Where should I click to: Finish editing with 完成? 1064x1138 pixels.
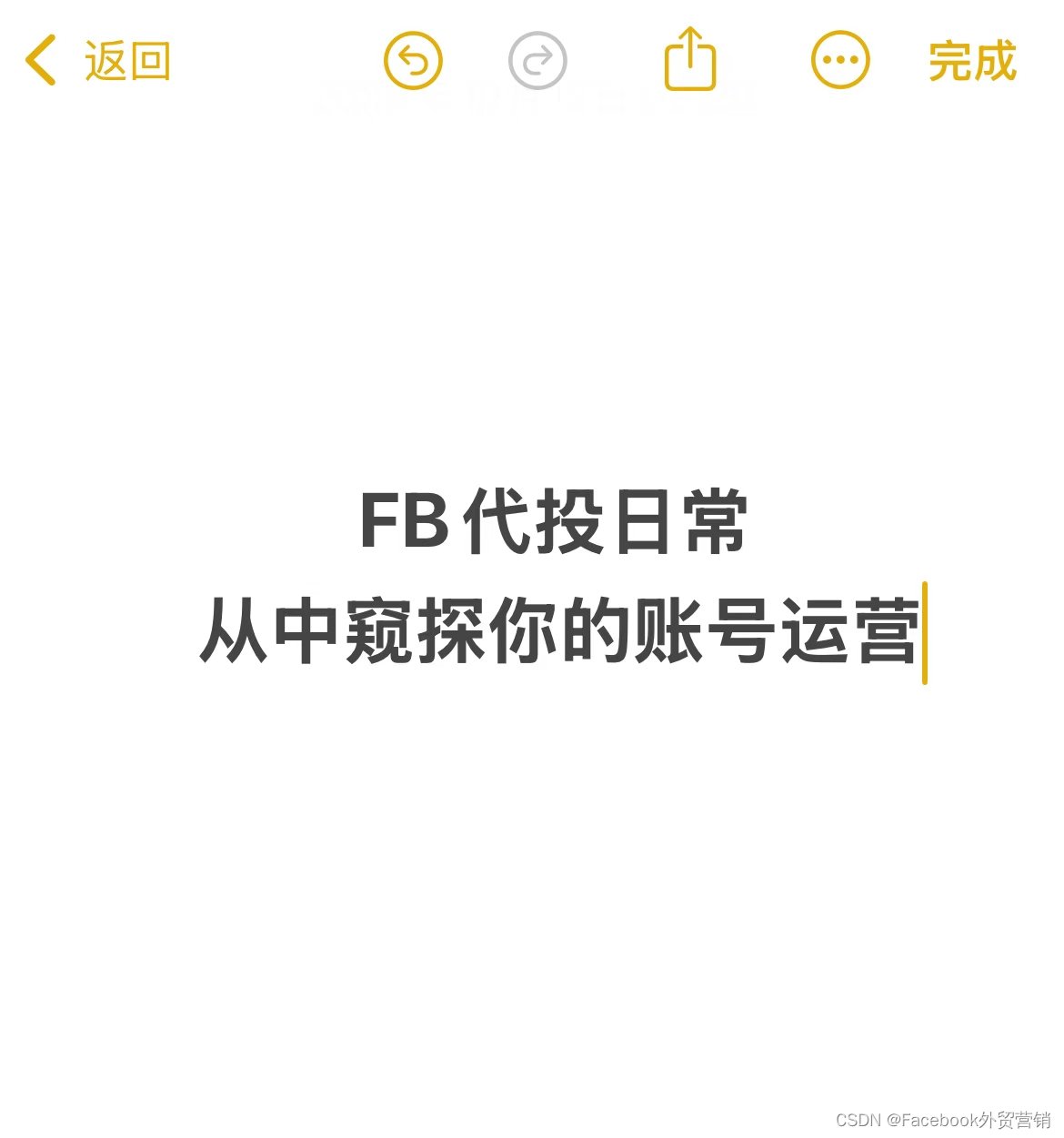point(972,61)
